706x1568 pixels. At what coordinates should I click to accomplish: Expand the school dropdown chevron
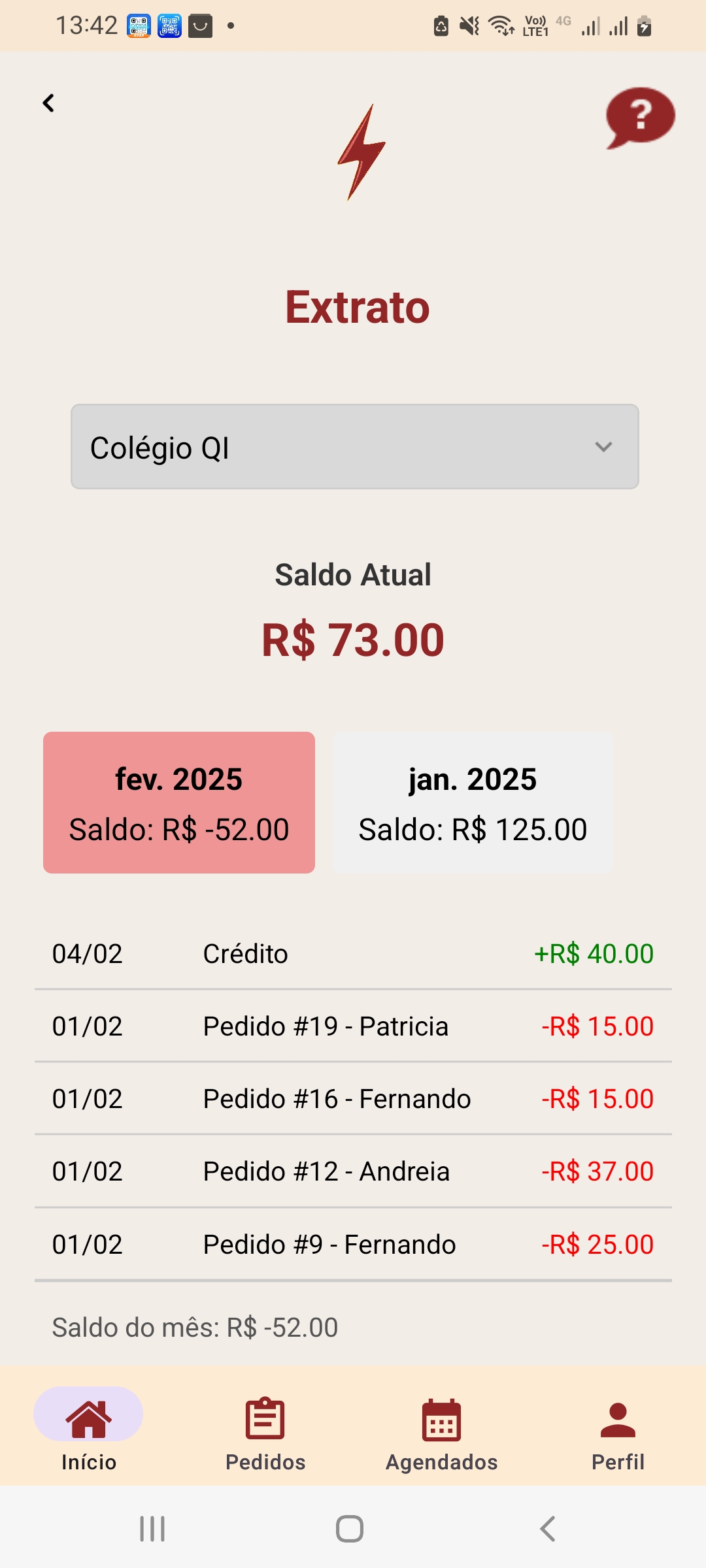pyautogui.click(x=603, y=447)
